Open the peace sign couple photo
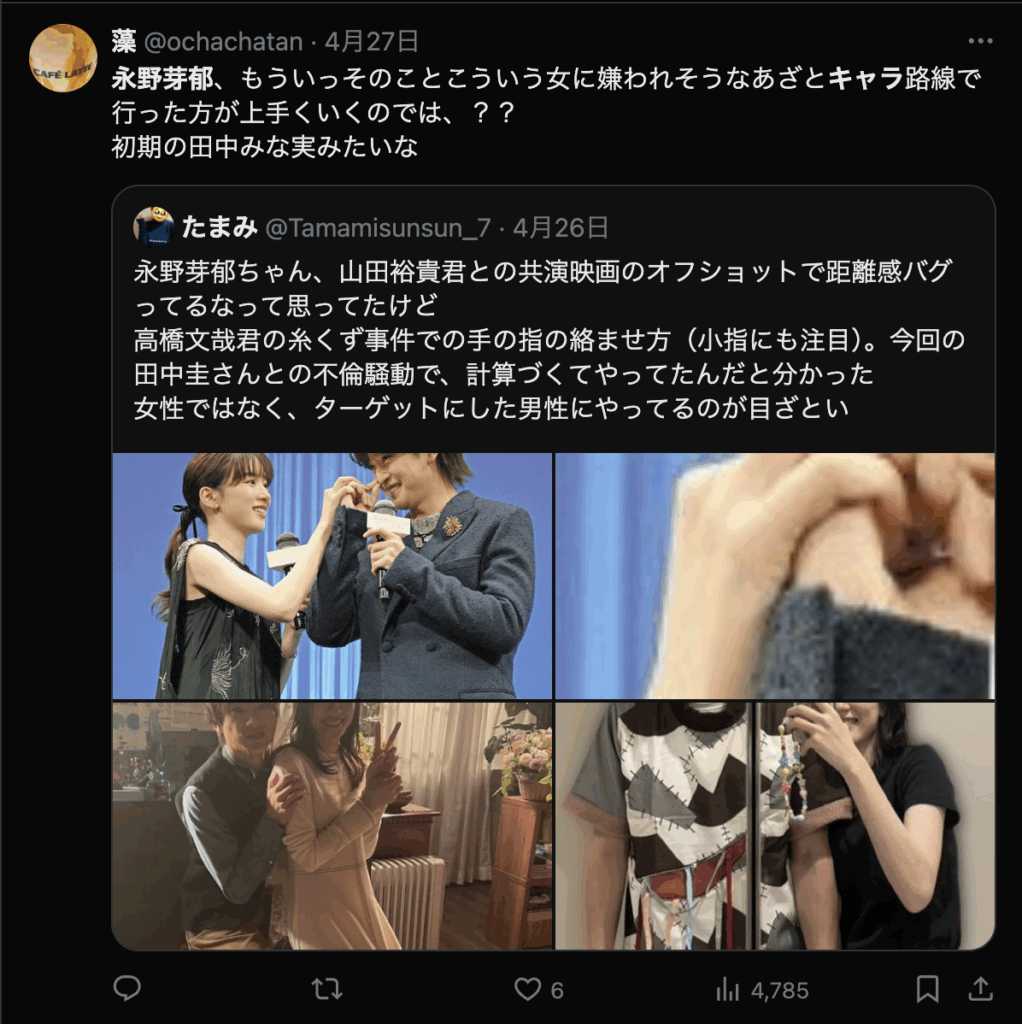 pos(332,826)
